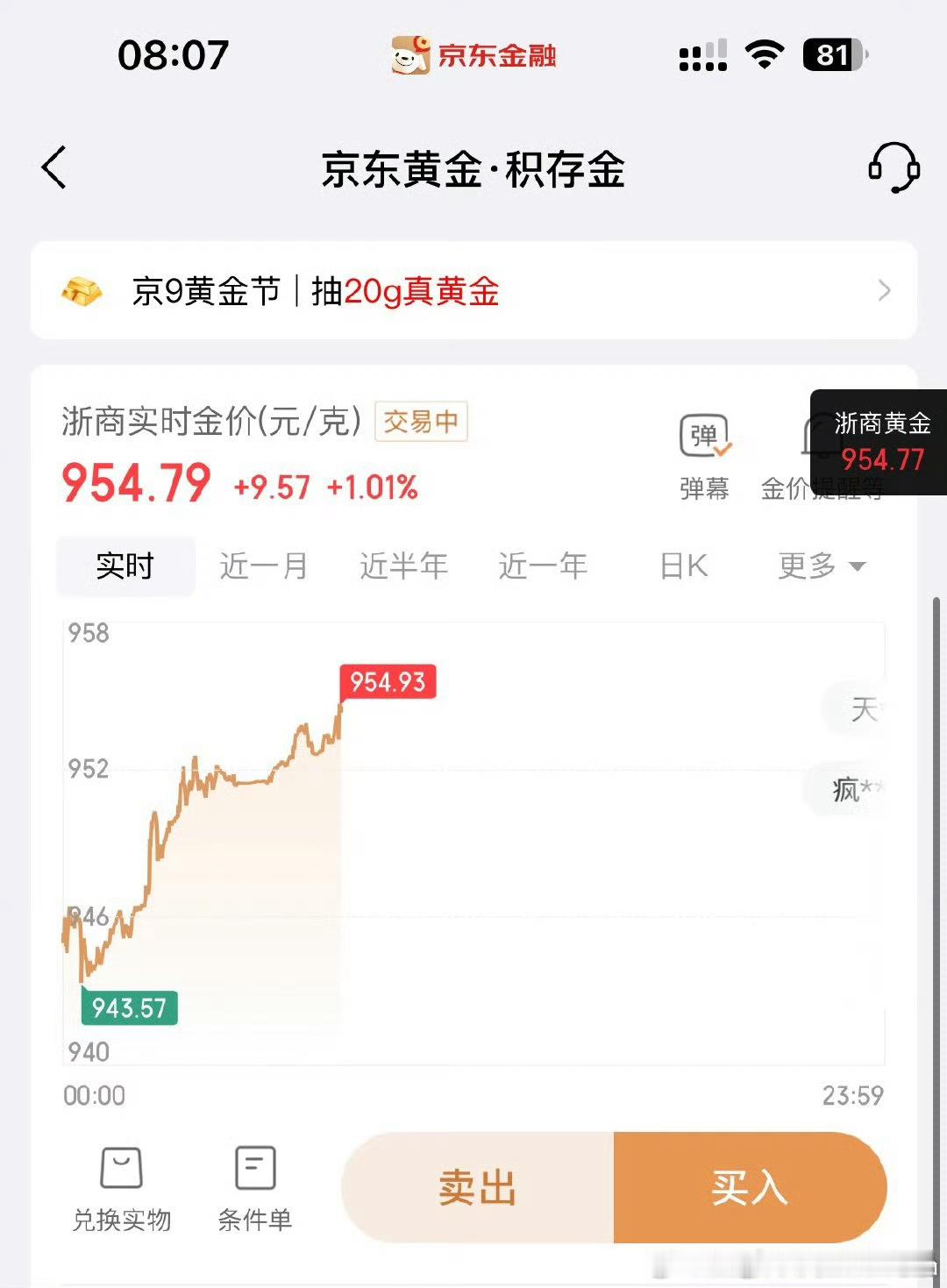Open 兑换实物 physical gold exchange
The width and height of the screenshot is (947, 1288).
[x=122, y=1189]
